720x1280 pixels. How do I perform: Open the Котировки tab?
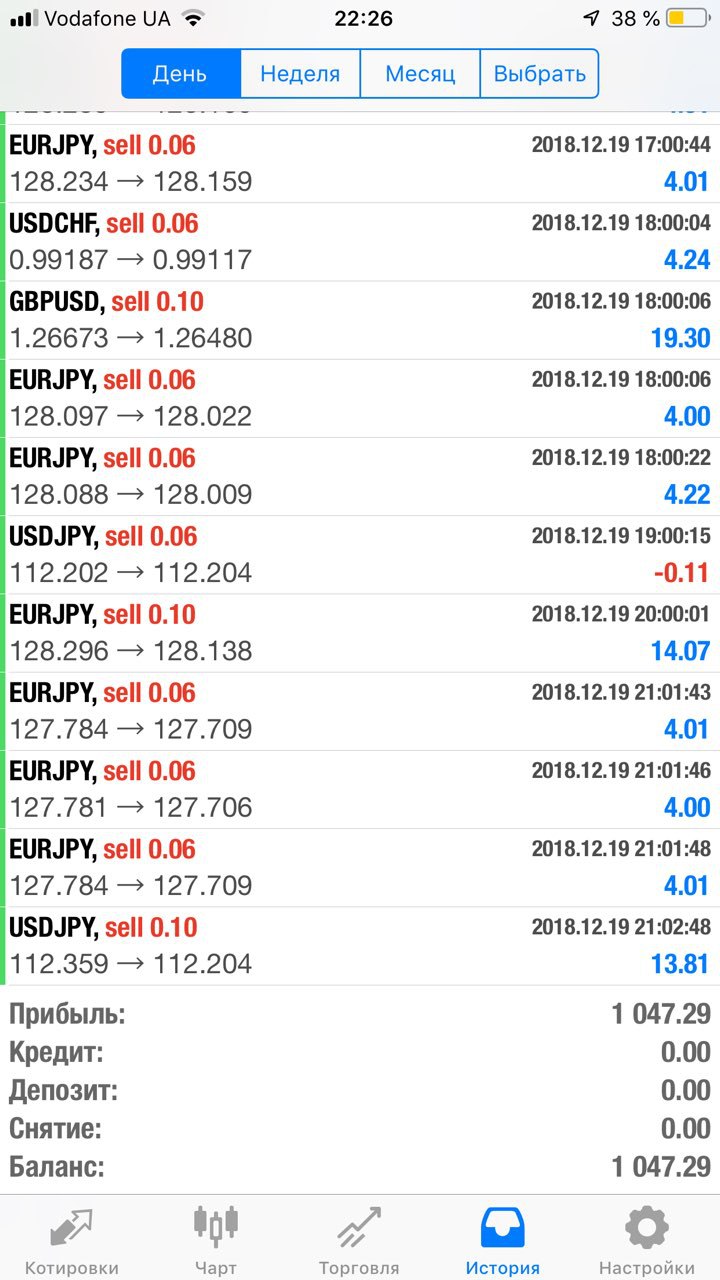pos(71,1240)
